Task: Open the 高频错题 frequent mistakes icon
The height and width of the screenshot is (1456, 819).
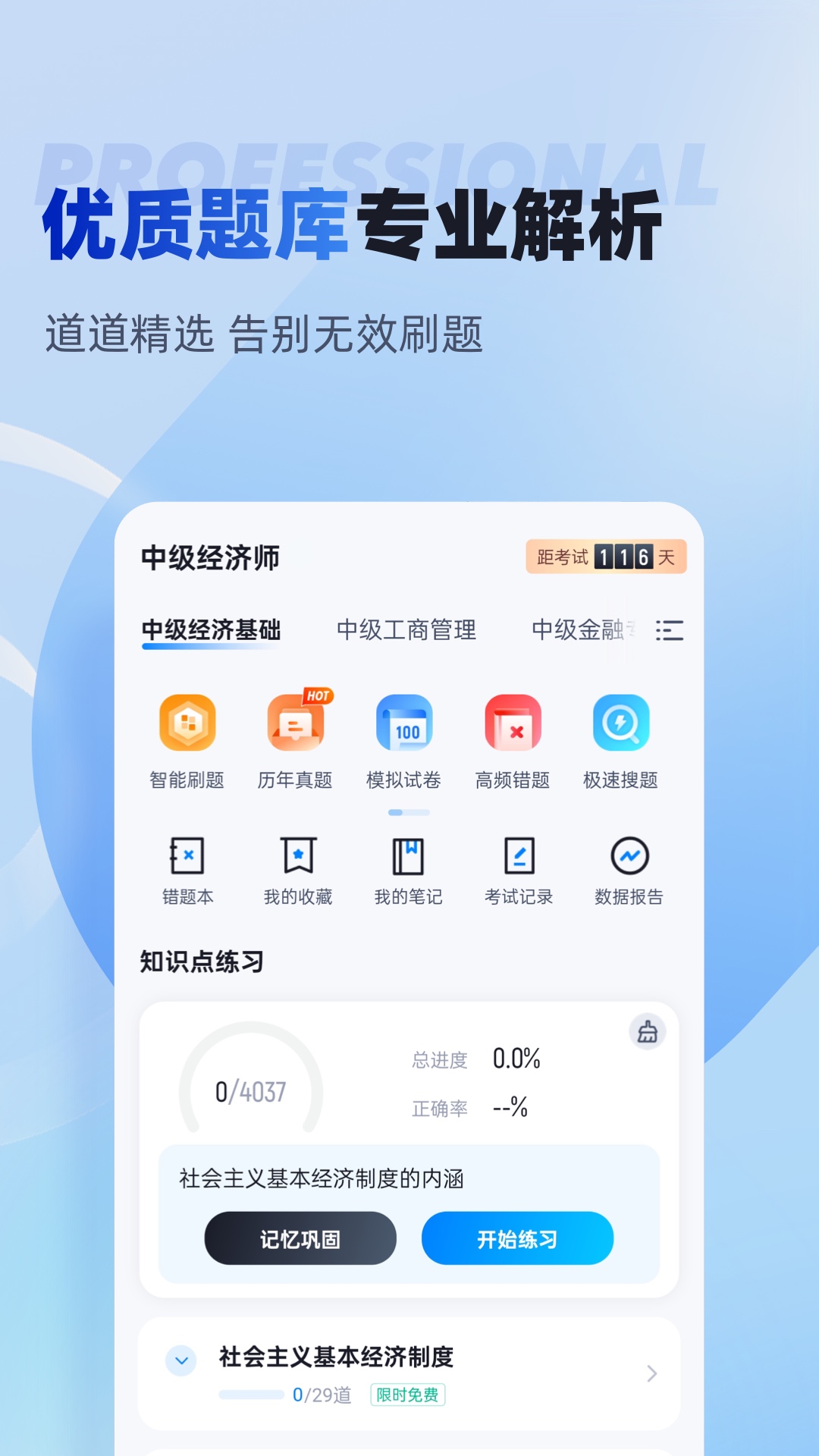Action: 512,722
